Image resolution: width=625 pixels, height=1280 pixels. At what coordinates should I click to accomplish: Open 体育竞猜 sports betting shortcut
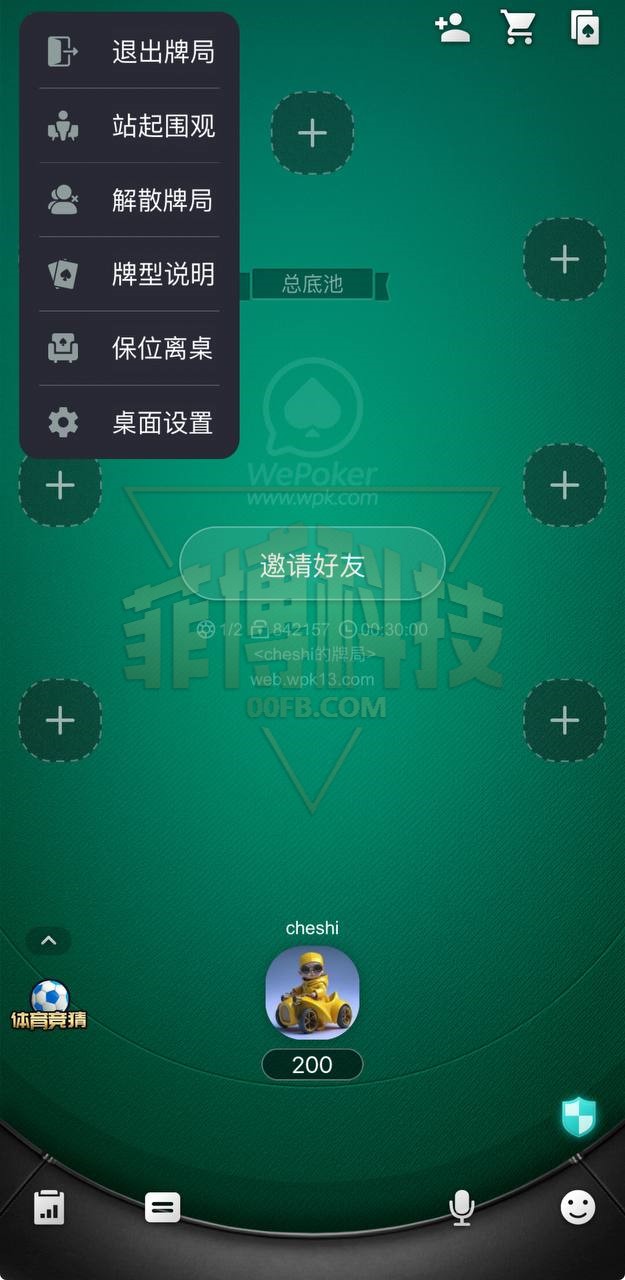click(49, 1005)
